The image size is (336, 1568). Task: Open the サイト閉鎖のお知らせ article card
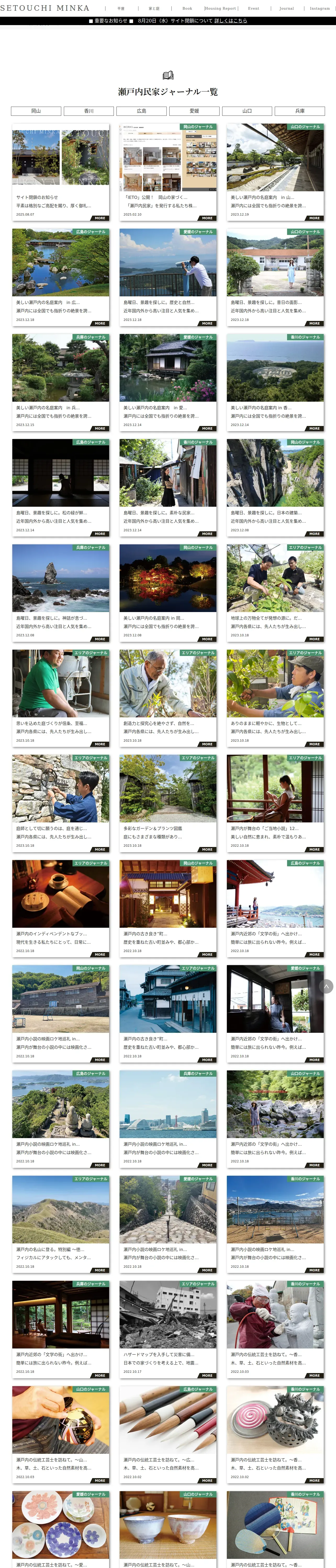61,172
